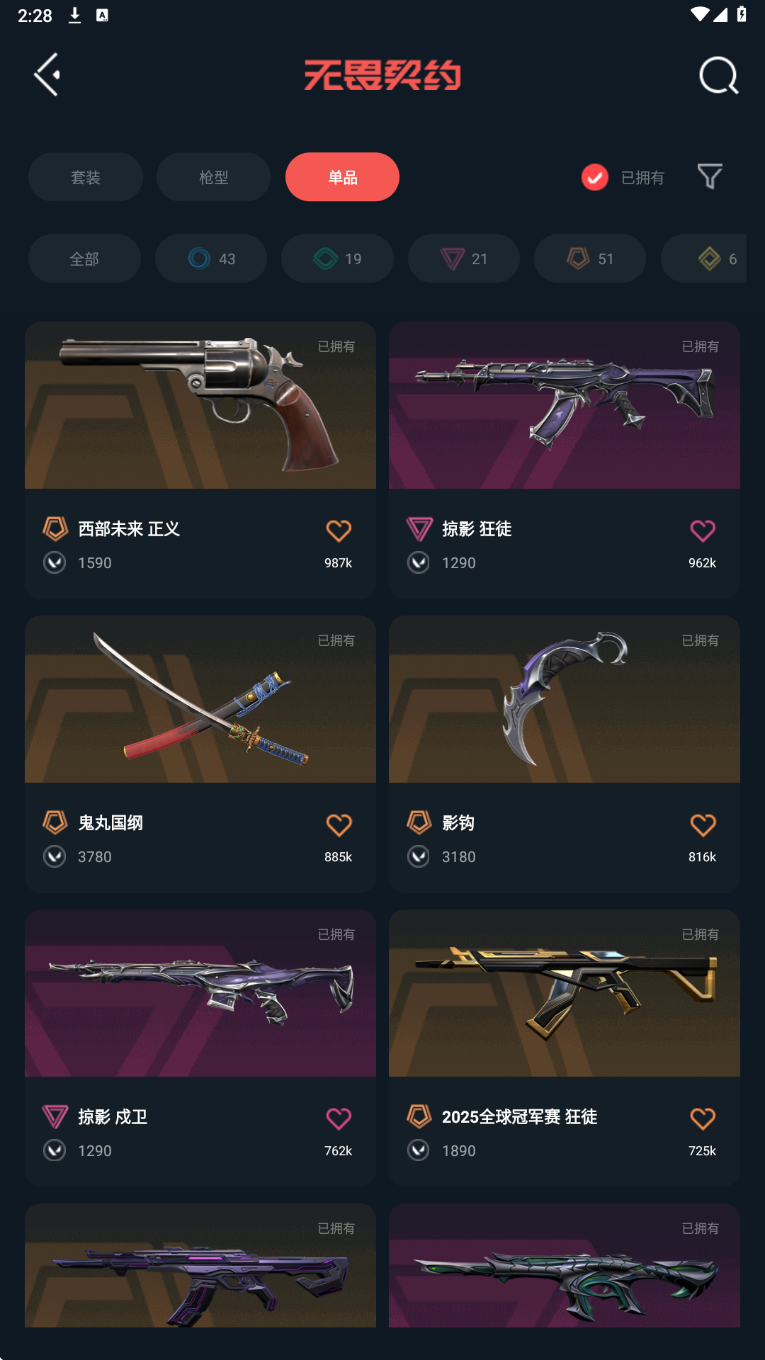
Task: Favorite the 影钩 karambit skin
Action: pyautogui.click(x=702, y=824)
